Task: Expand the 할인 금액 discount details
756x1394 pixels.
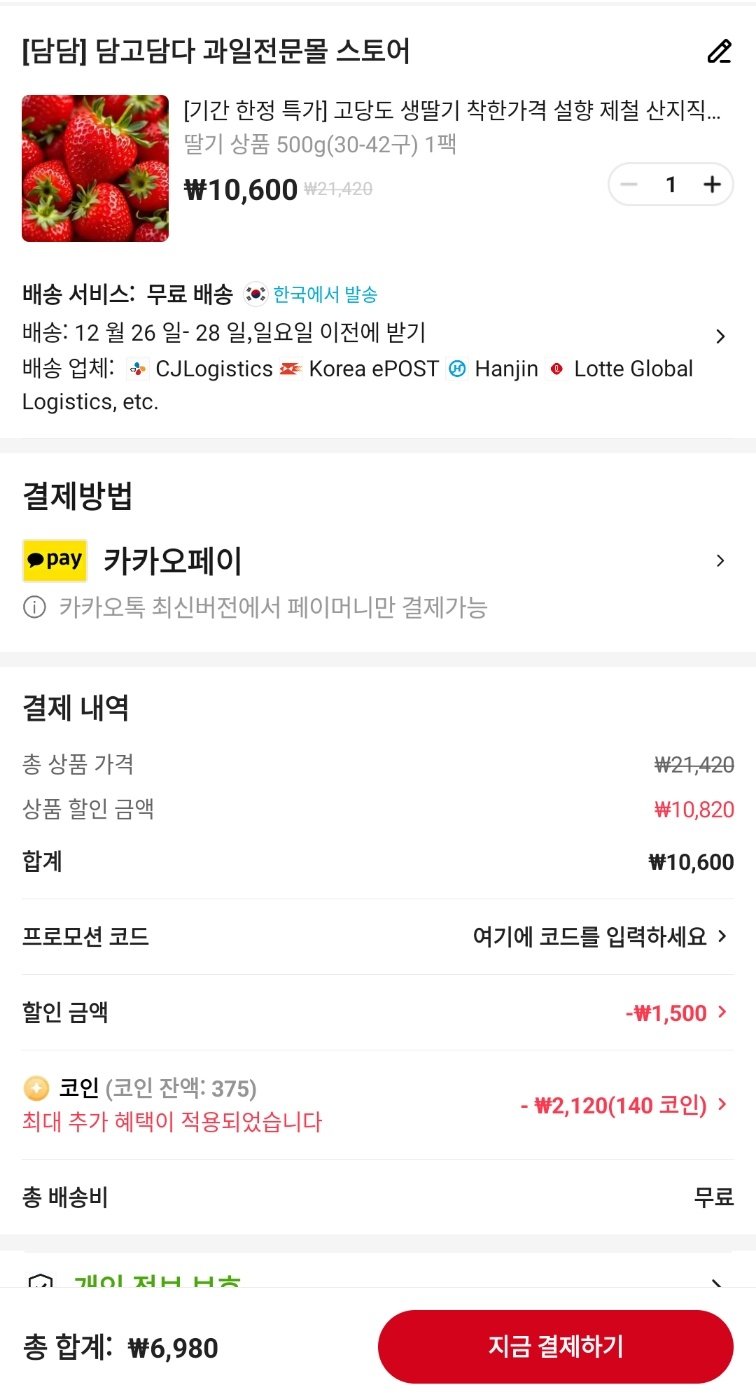Action: pos(722,1013)
